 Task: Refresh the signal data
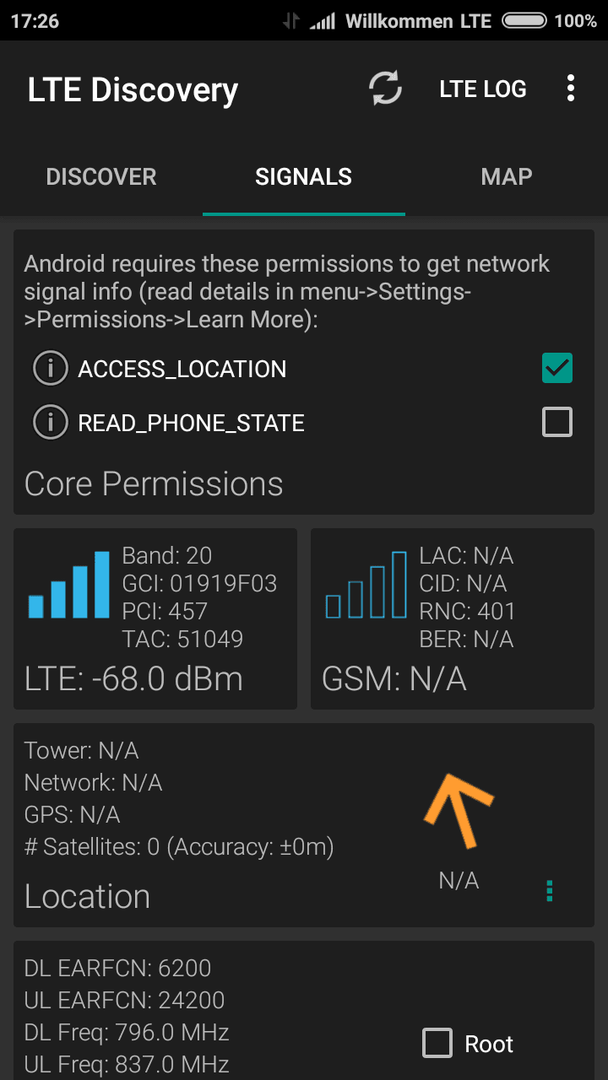[x=385, y=89]
